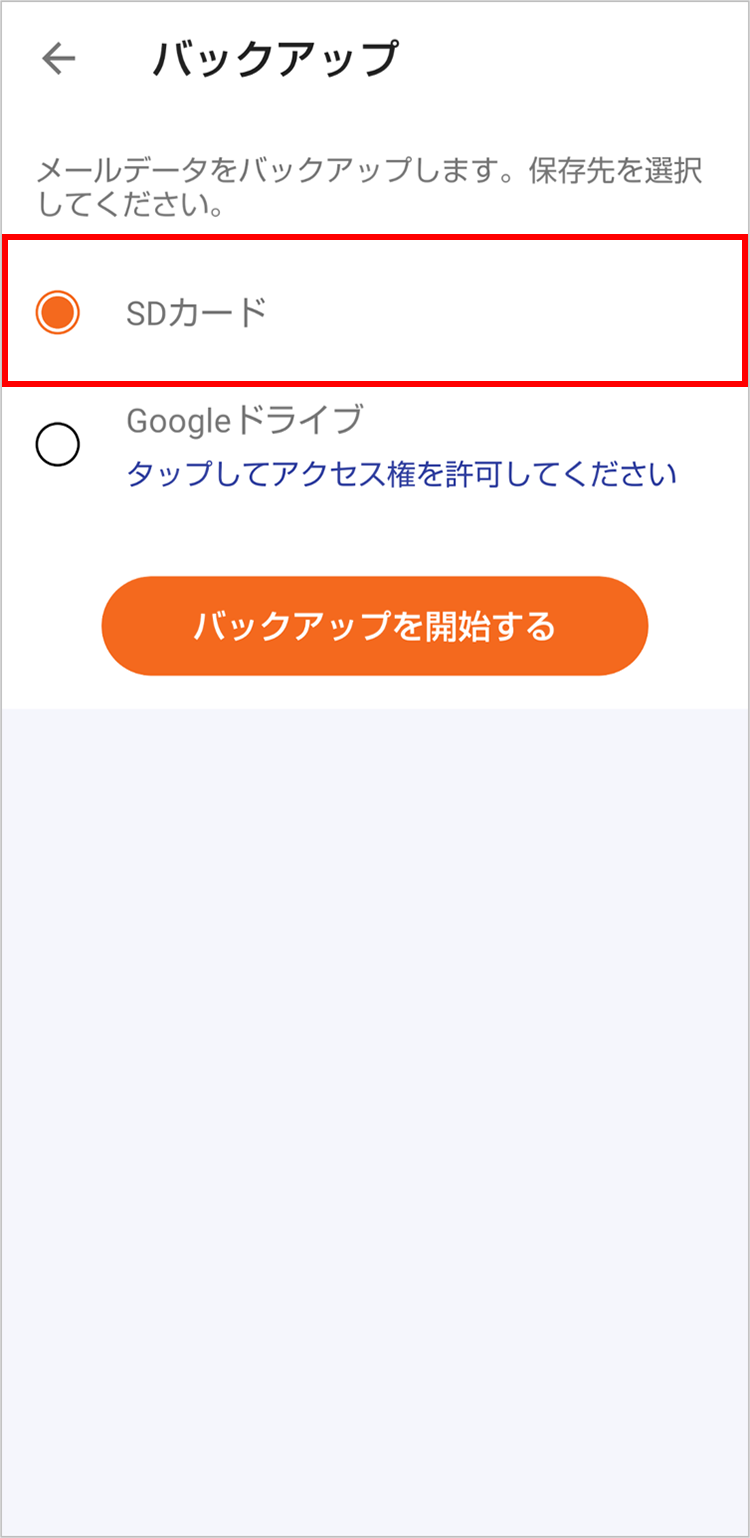Open タップしてアクセス権を許可してください link
This screenshot has height=1538, width=750.
(x=401, y=473)
